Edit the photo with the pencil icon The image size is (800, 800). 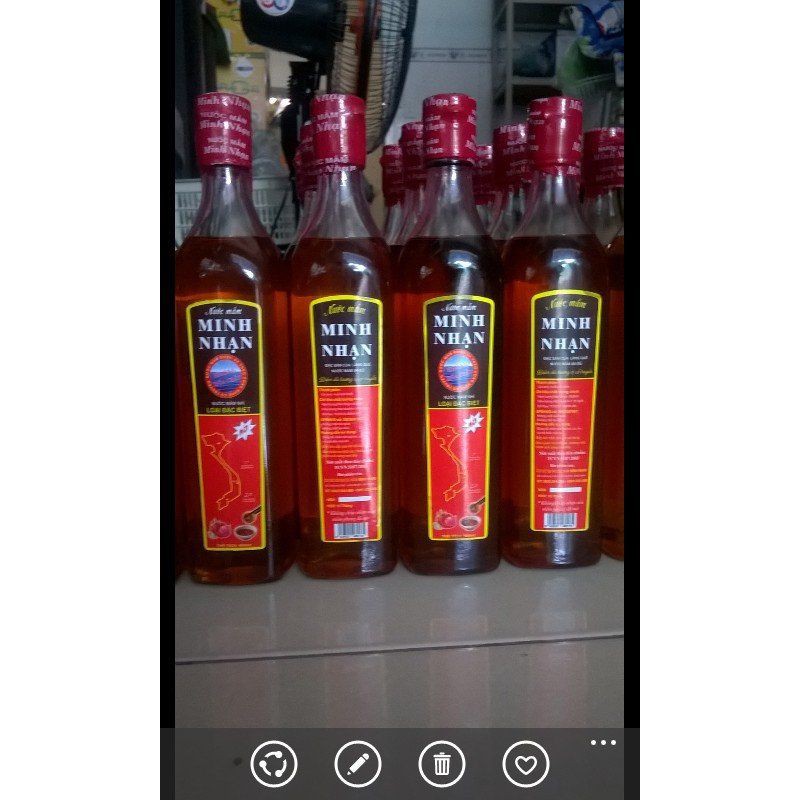(x=357, y=765)
